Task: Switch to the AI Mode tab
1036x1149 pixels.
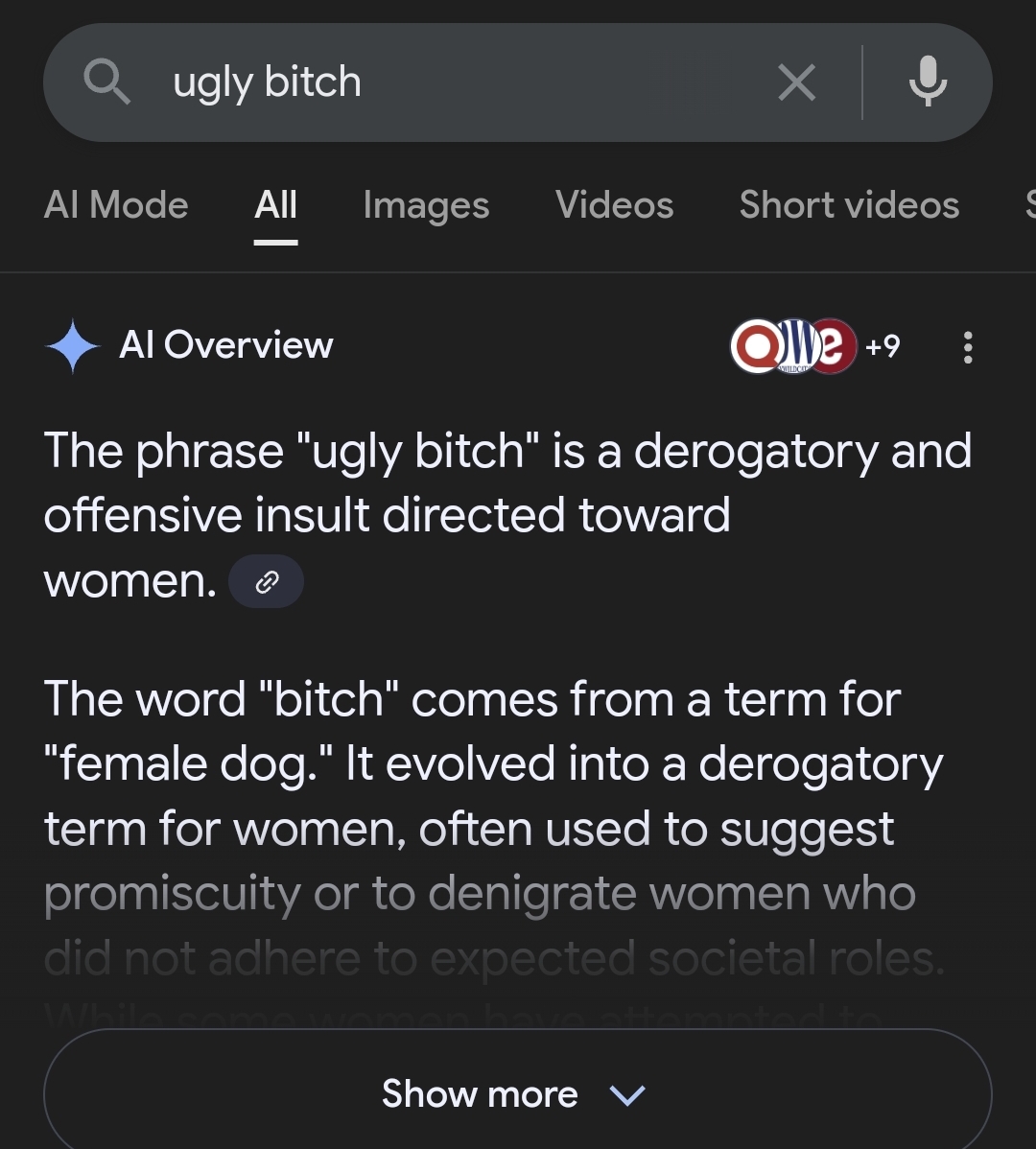Action: click(x=116, y=205)
